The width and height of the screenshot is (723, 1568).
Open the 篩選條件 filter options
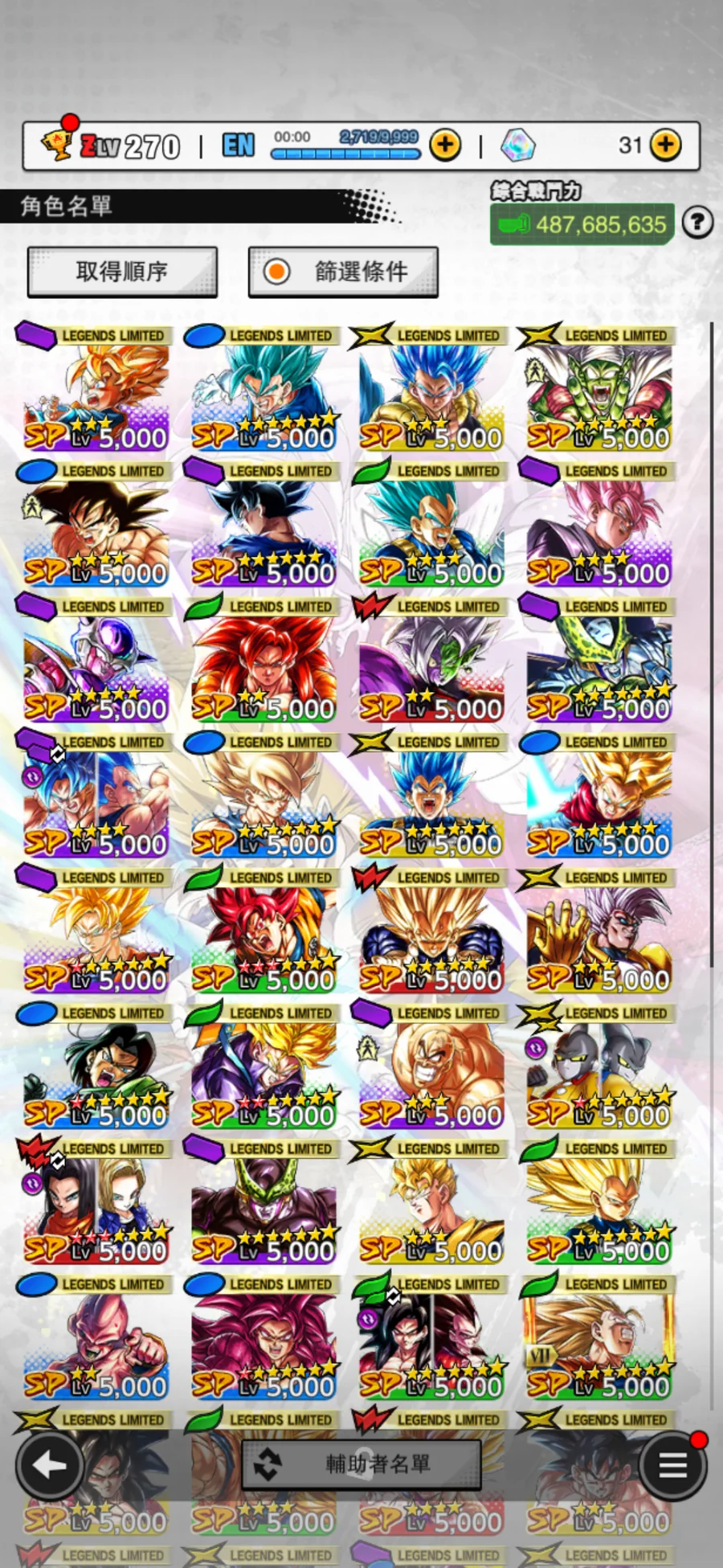[343, 272]
